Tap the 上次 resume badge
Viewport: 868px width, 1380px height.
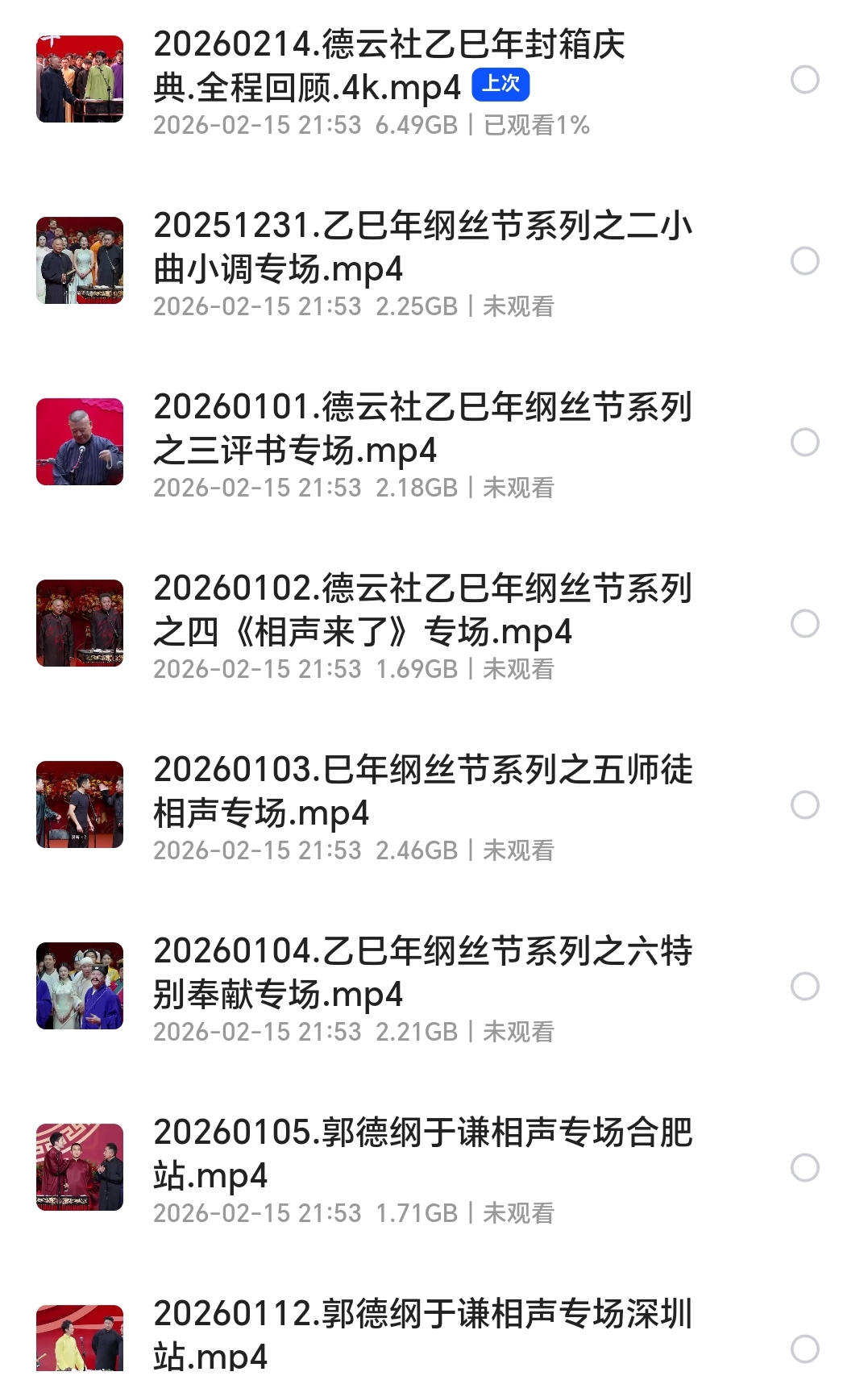click(501, 84)
